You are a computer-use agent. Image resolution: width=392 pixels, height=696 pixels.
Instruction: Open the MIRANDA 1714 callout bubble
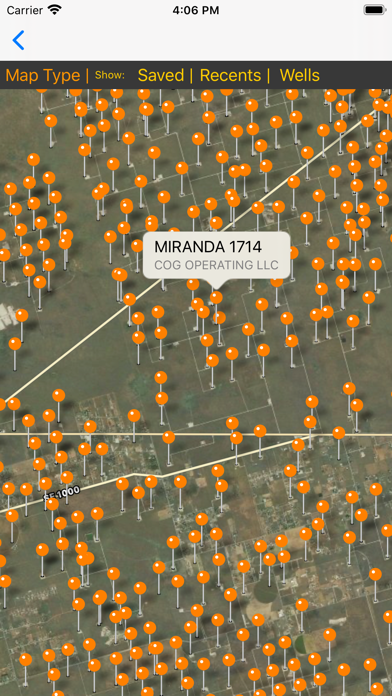(217, 255)
